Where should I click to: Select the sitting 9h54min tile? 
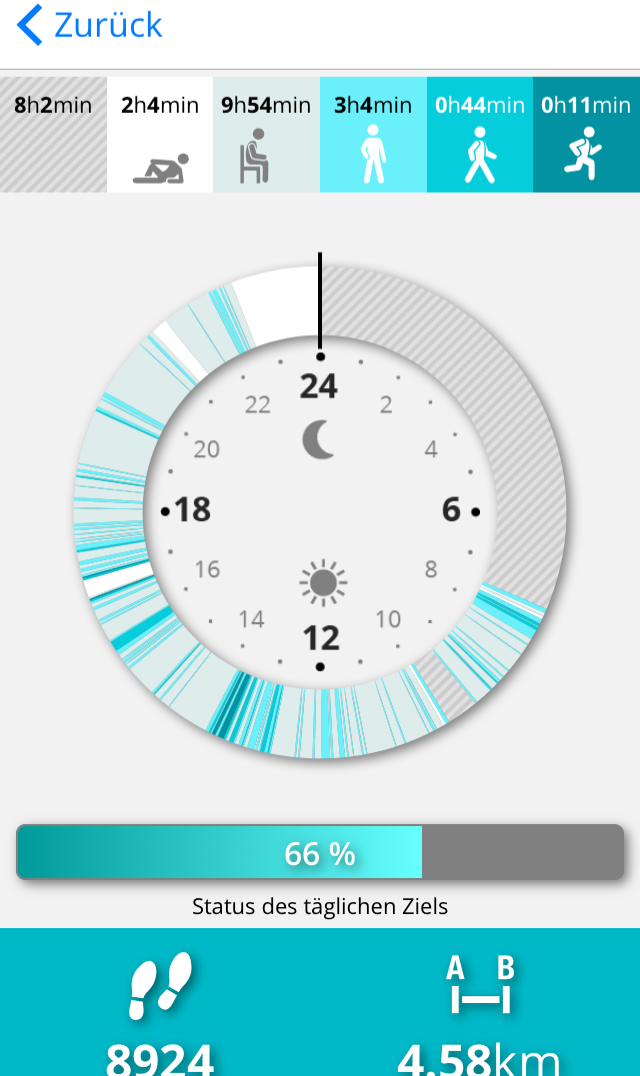[x=266, y=134]
